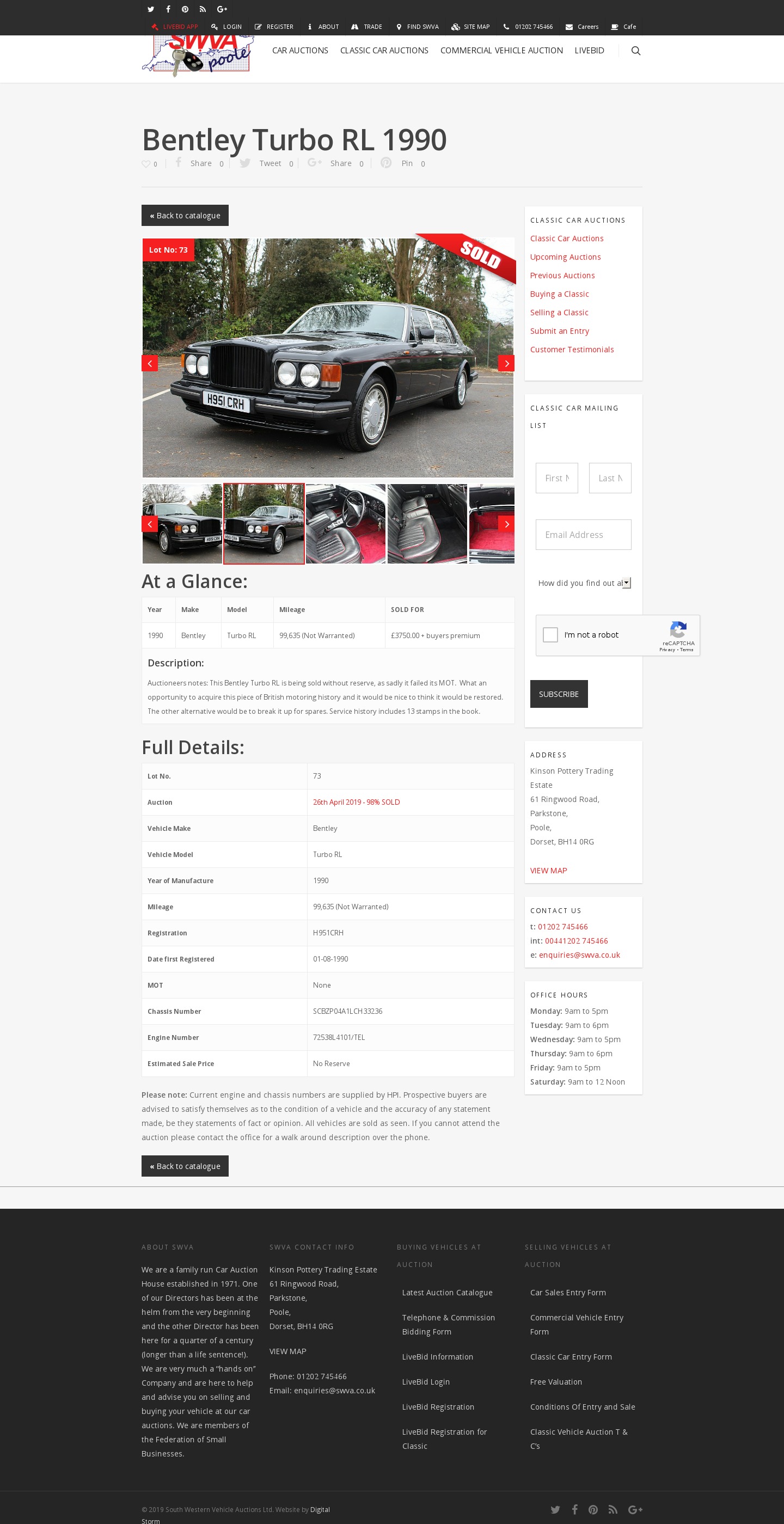Image resolution: width=784 pixels, height=1524 pixels.
Task: Open Upcoming Auctions sidebar link
Action: pos(565,257)
